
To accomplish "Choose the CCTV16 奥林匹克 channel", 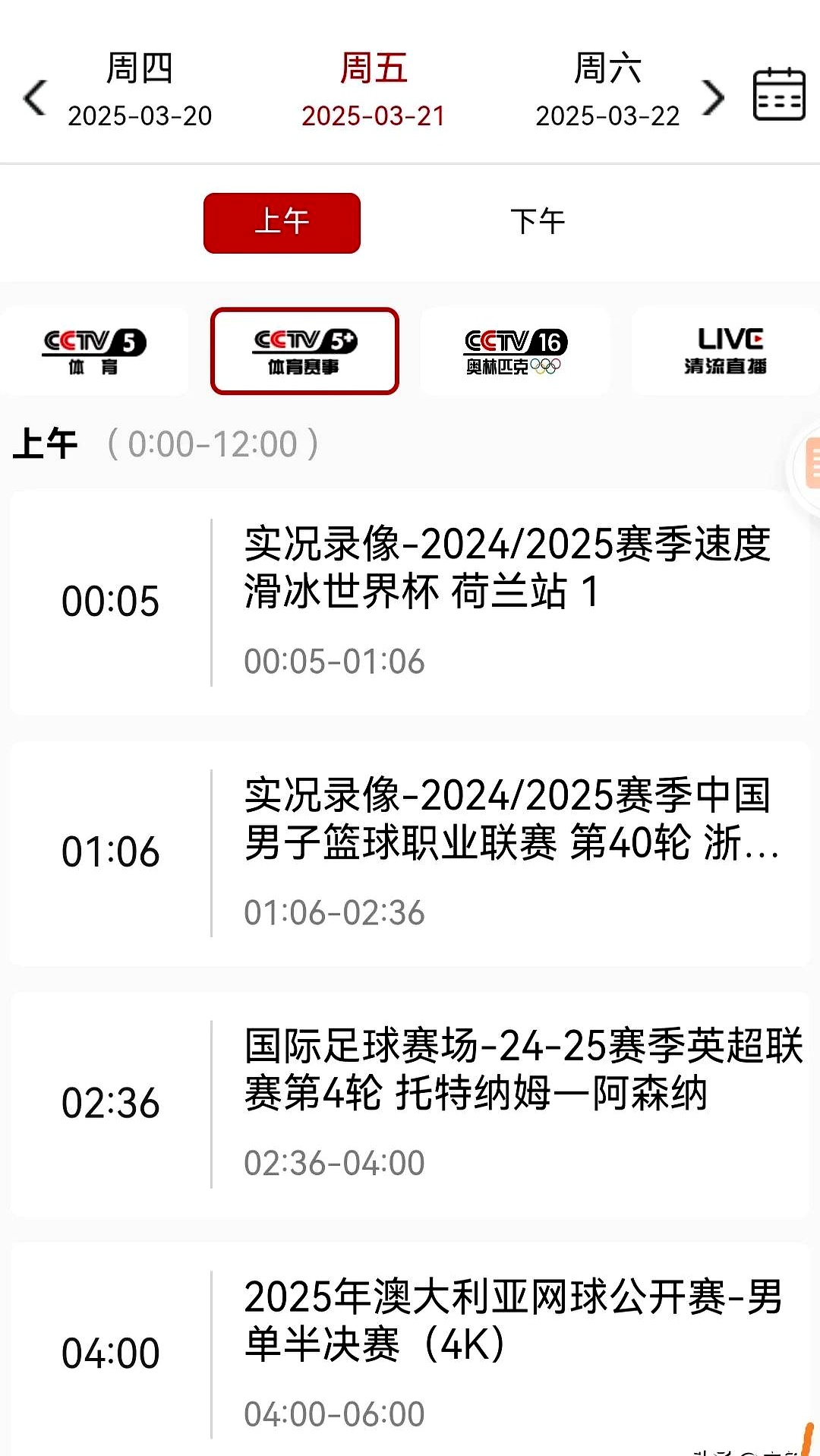I will click(515, 352).
